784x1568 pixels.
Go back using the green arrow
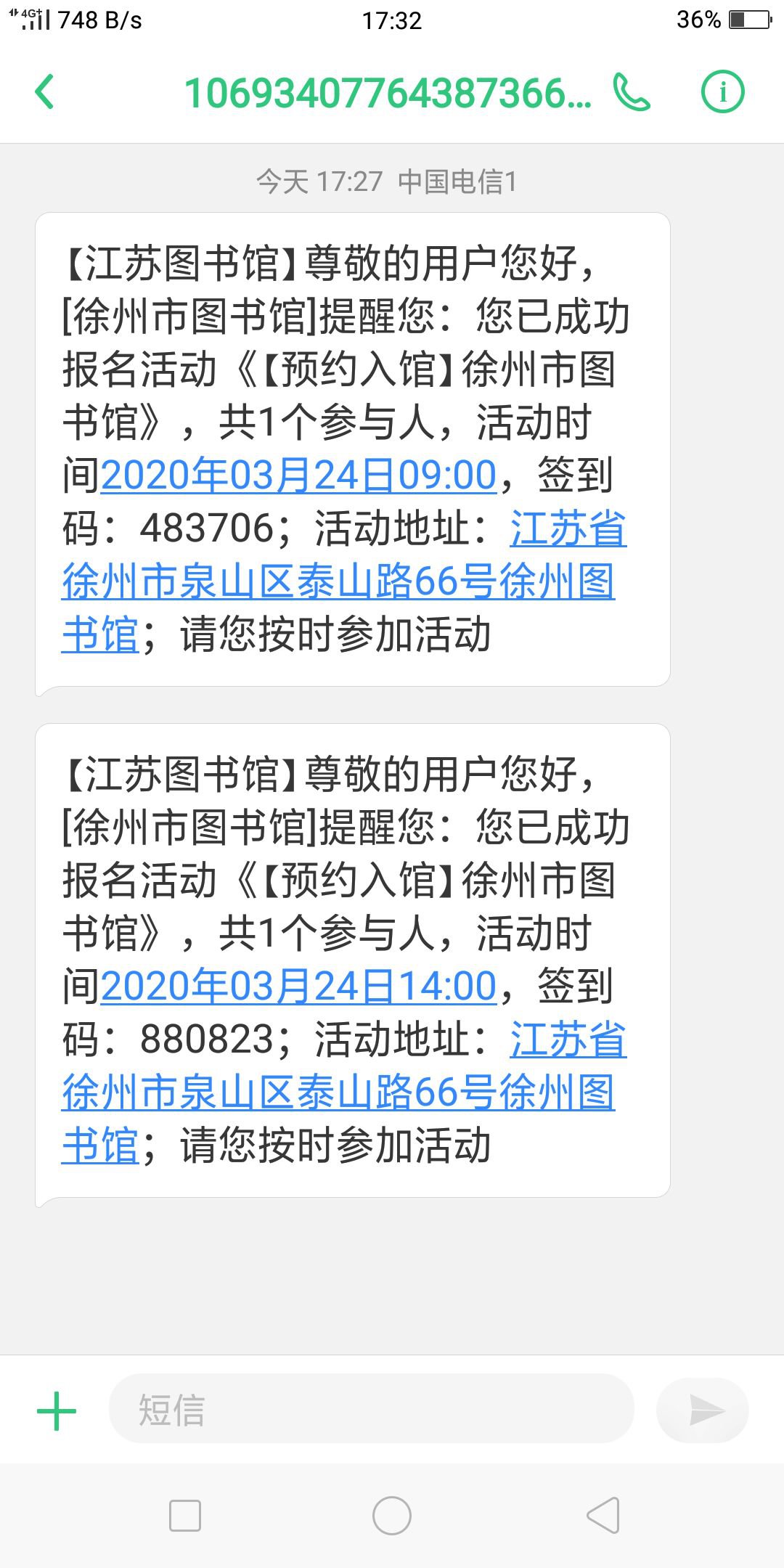pos(44,92)
